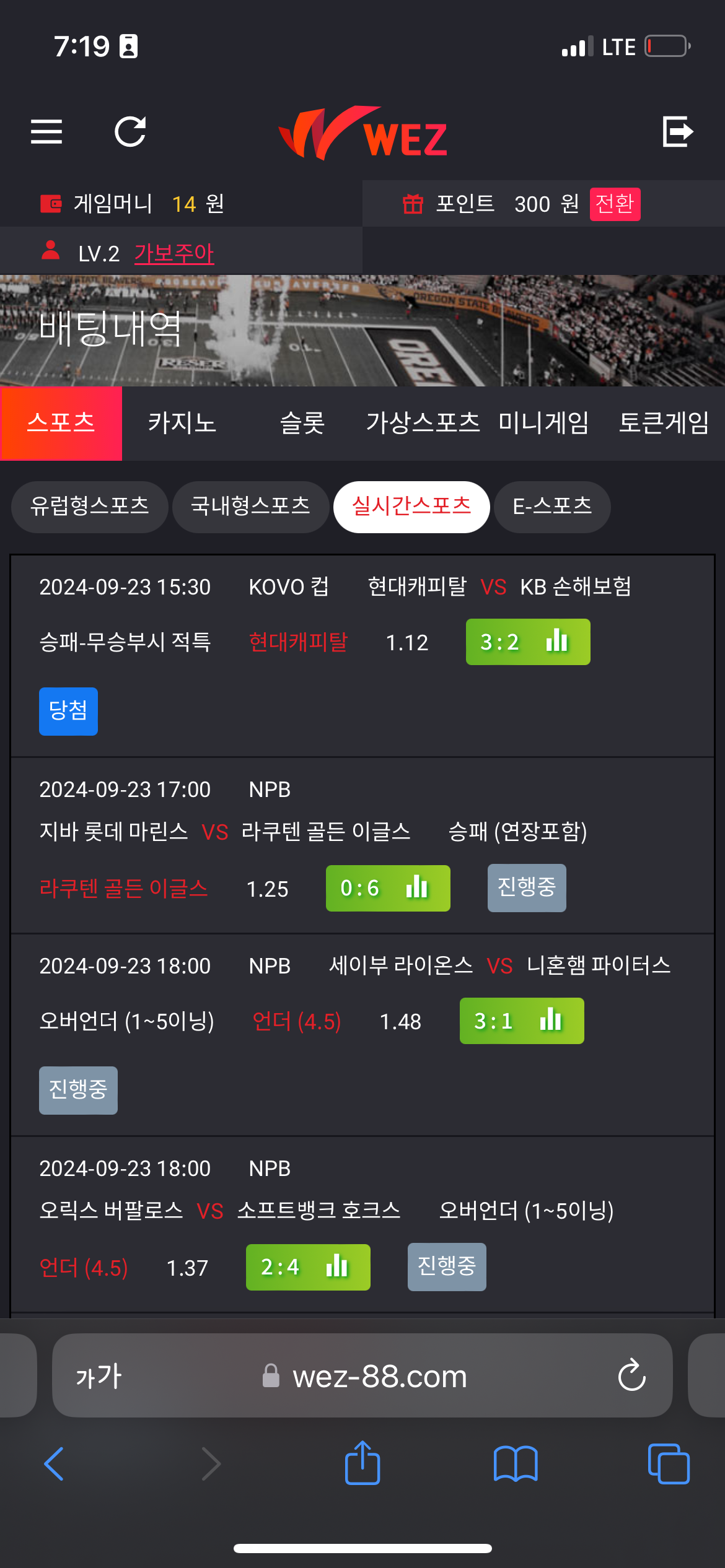The image size is (725, 1568).
Task: Choose the 국내형스포츠 filter chip
Action: point(250,507)
